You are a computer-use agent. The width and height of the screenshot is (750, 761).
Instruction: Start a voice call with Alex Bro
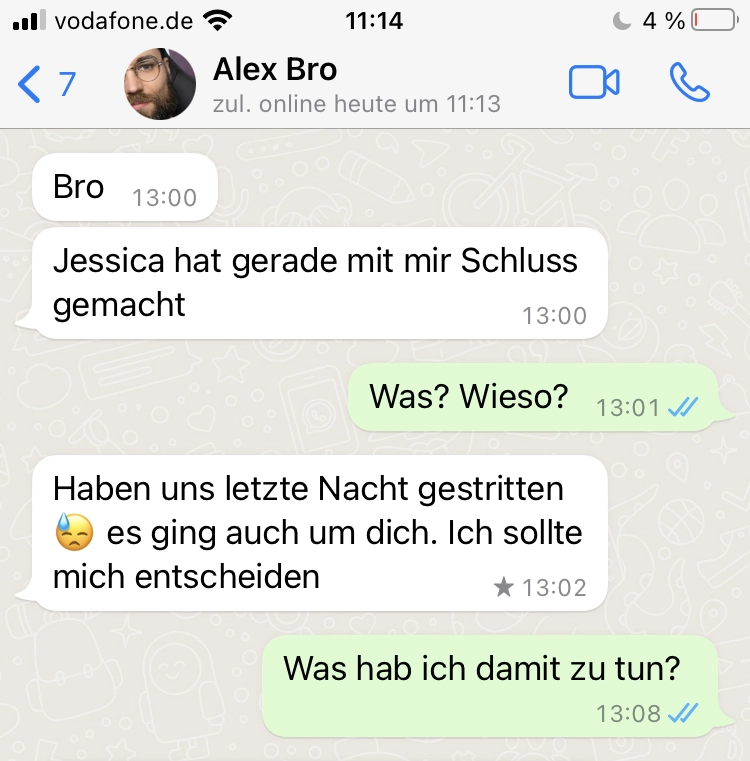[x=689, y=84]
